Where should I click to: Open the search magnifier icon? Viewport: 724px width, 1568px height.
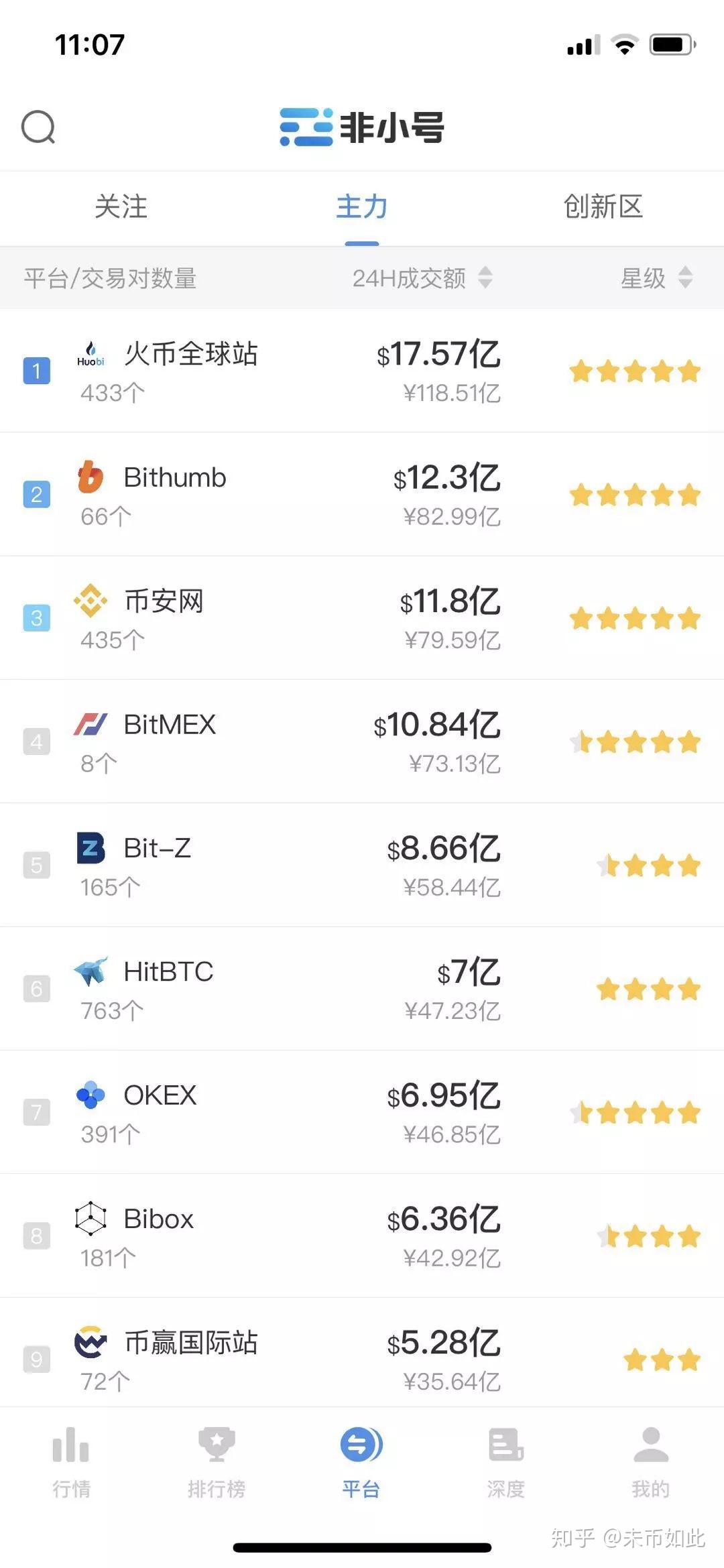tap(38, 127)
